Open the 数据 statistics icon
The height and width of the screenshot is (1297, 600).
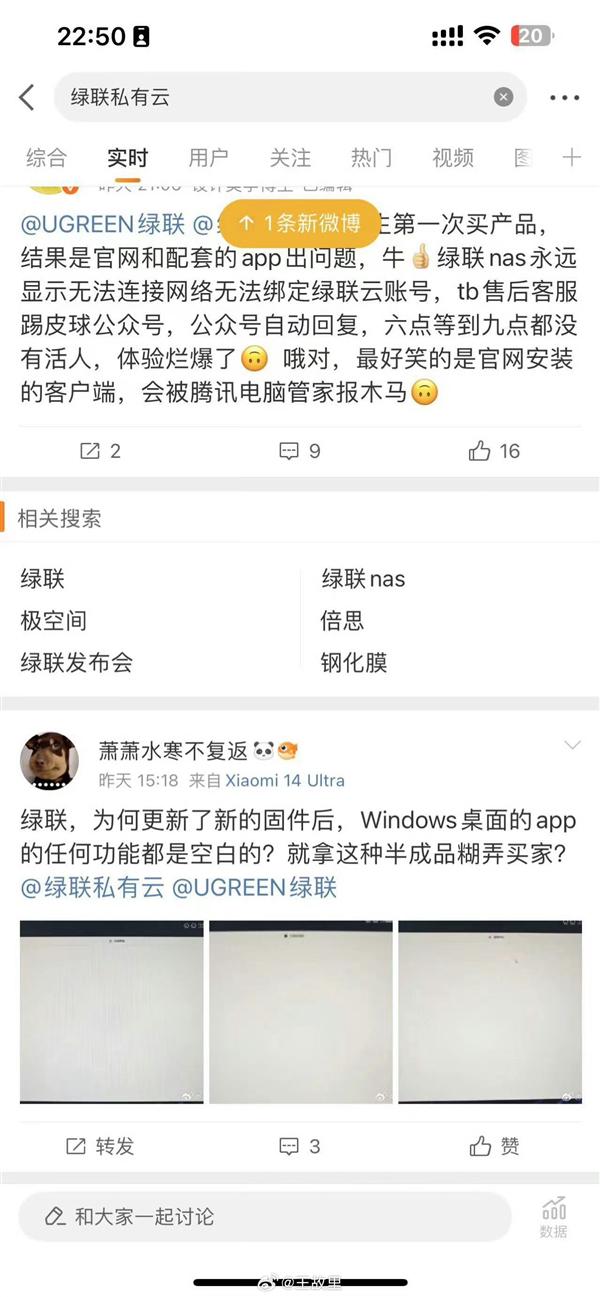553,1217
